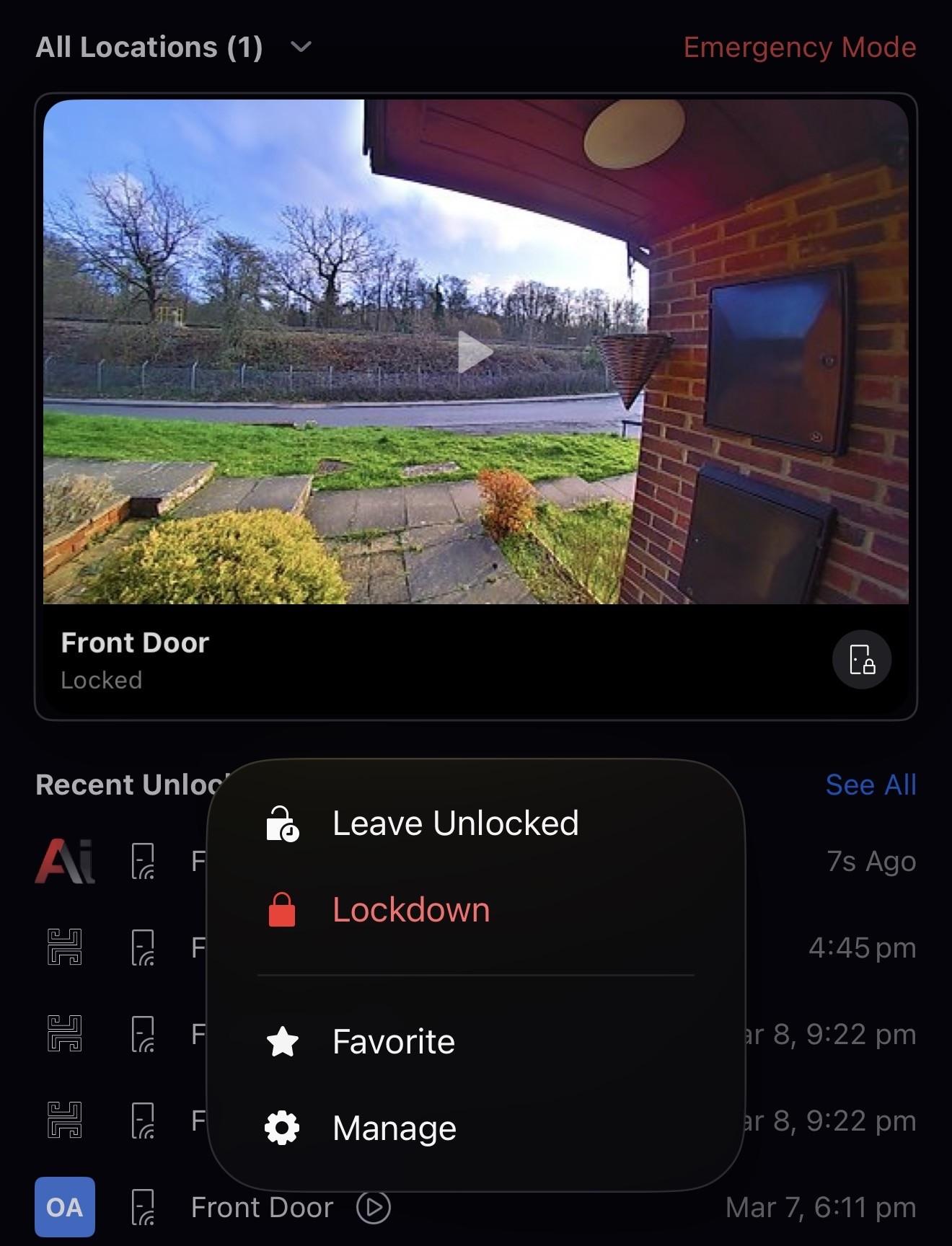Open the 7s Ago unlock entry
Viewport: 952px width, 1246px height.
pyautogui.click(x=871, y=862)
